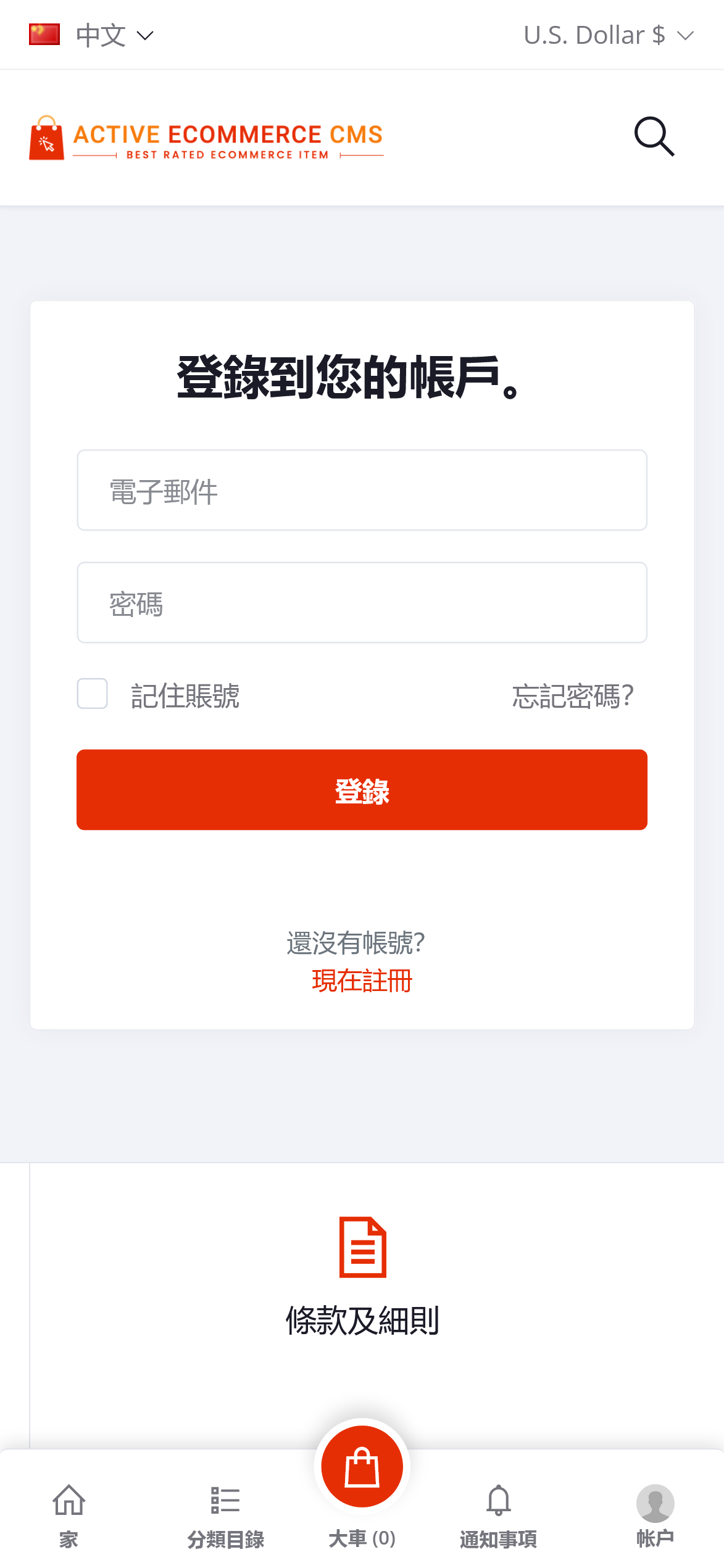This screenshot has width=724, height=1568.
Task: Follow the 現在註冊 register now link
Action: [x=362, y=980]
